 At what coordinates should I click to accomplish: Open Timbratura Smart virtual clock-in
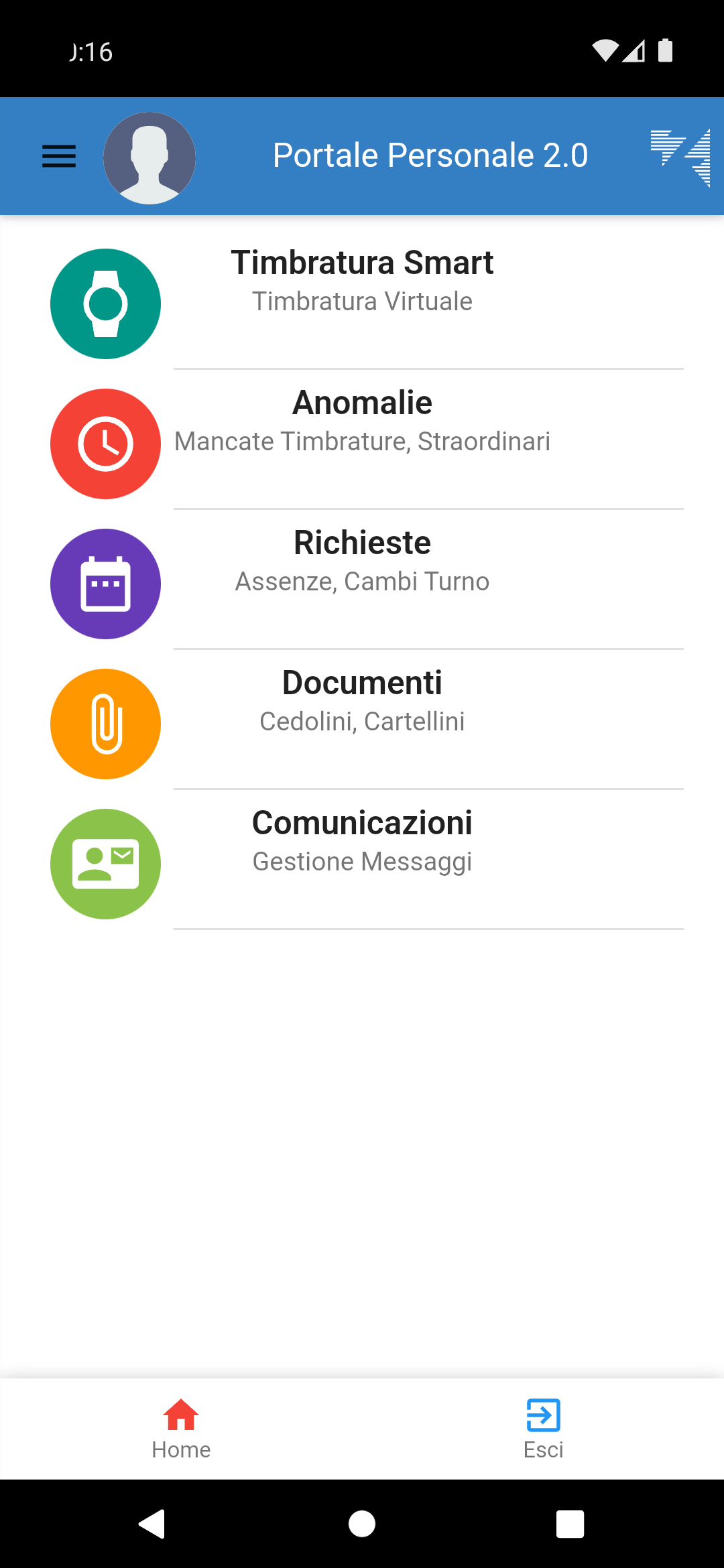point(362,281)
